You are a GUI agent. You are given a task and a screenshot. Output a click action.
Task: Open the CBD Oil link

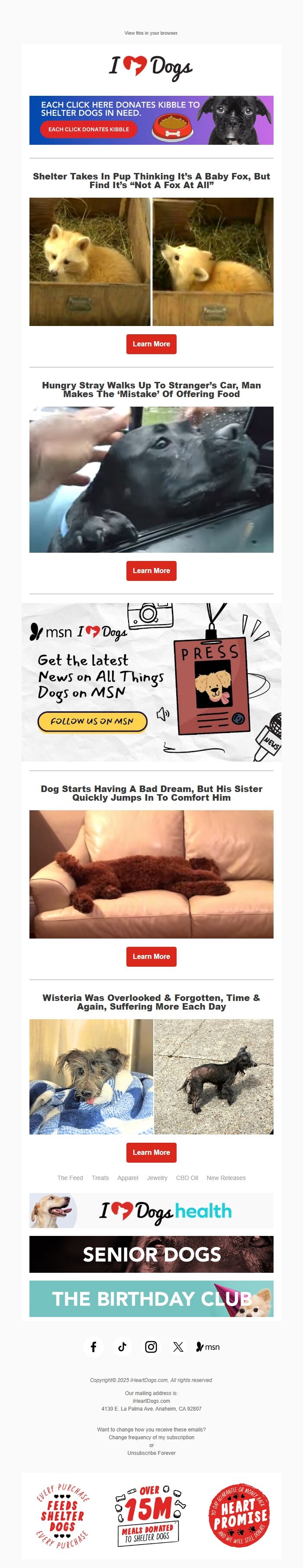187,1178
